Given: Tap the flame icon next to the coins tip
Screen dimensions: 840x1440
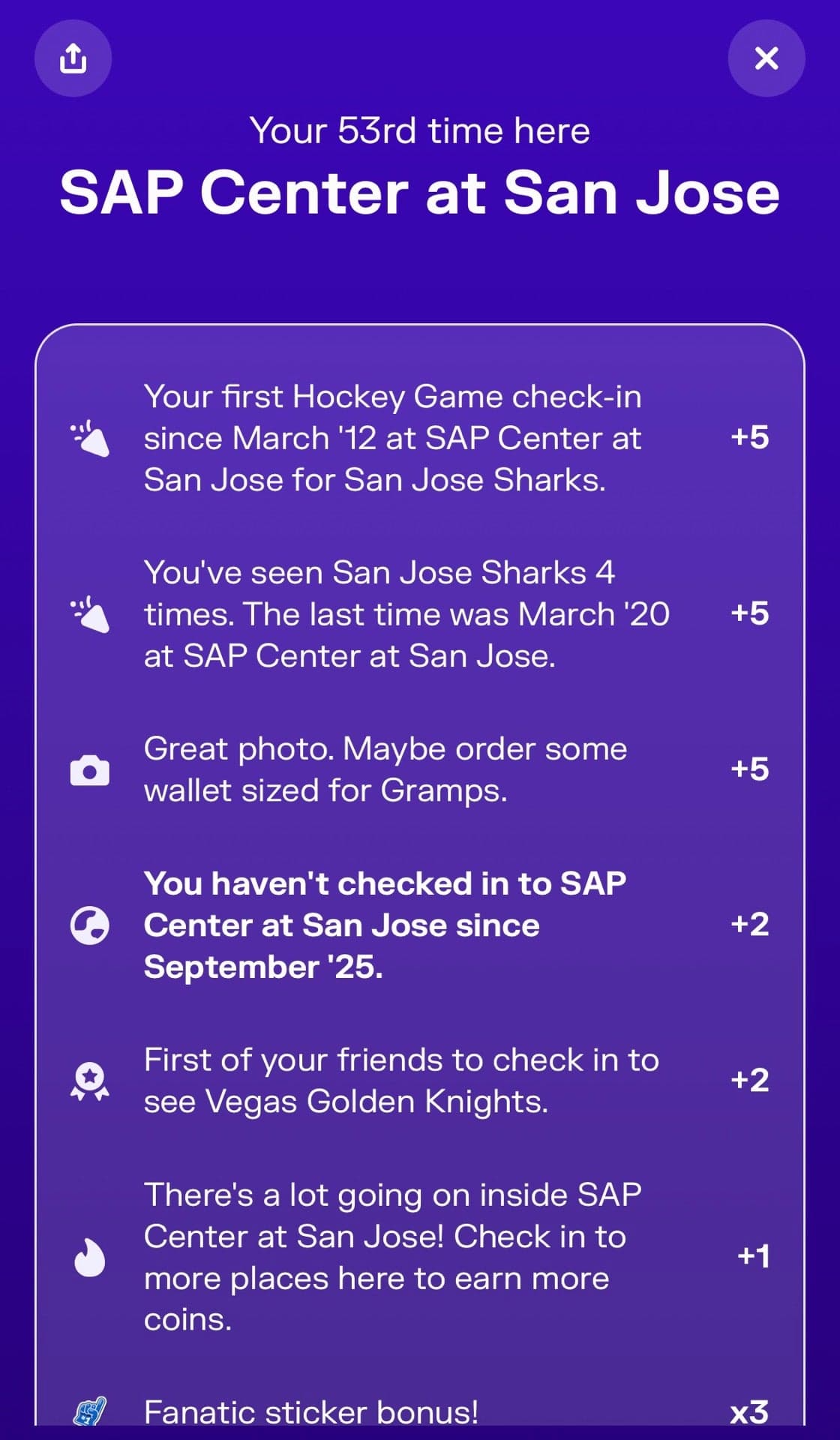Looking at the screenshot, I should pos(90,1257).
